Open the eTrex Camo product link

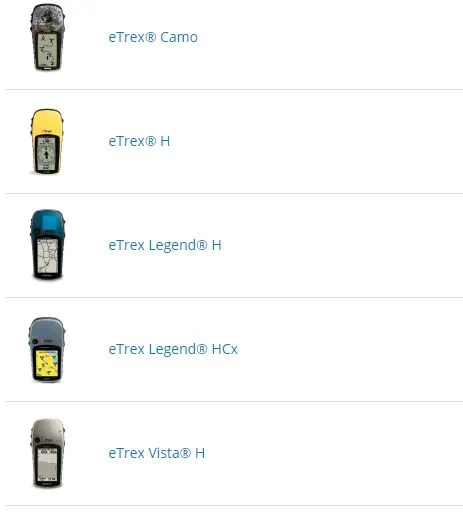[x=153, y=37]
